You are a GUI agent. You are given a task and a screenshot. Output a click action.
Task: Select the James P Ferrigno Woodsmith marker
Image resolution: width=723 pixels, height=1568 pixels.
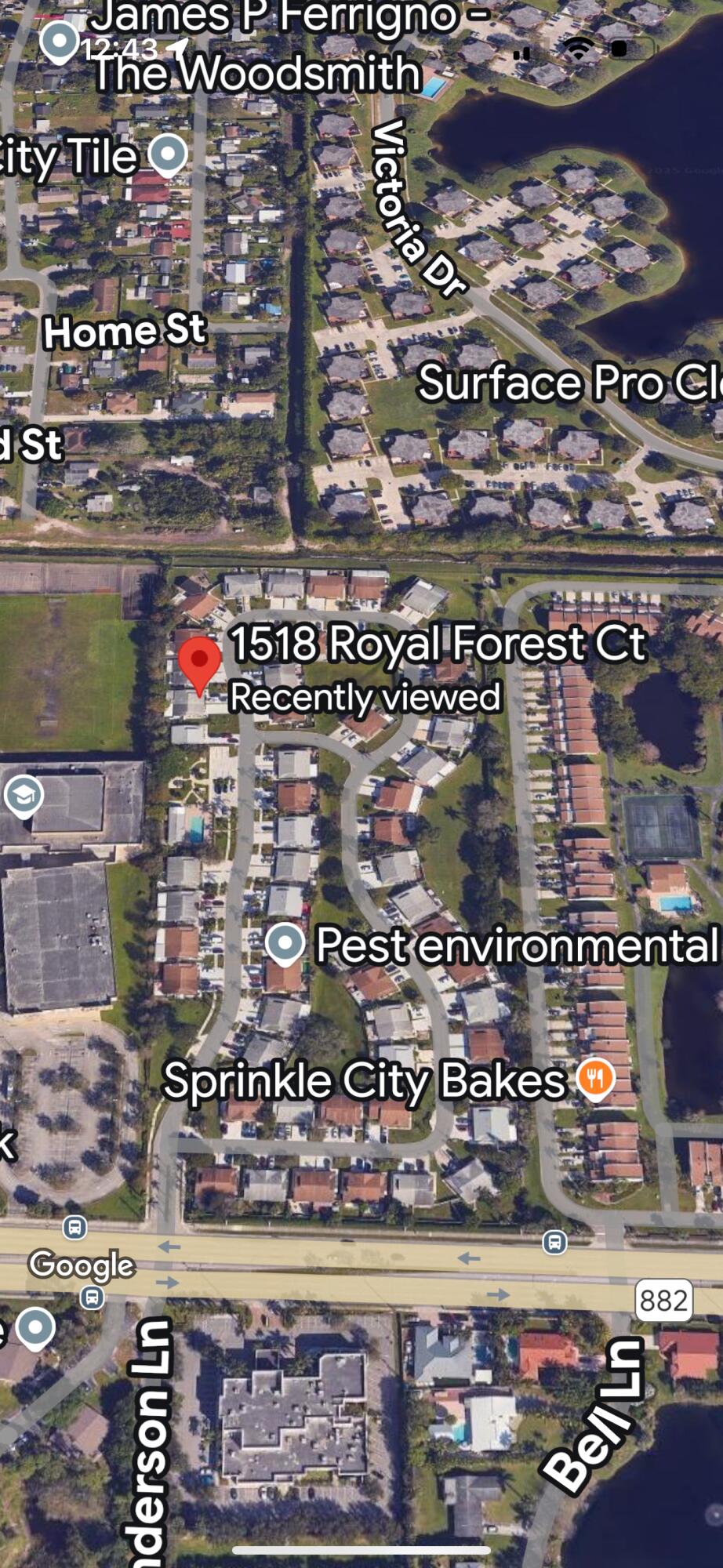[60, 39]
